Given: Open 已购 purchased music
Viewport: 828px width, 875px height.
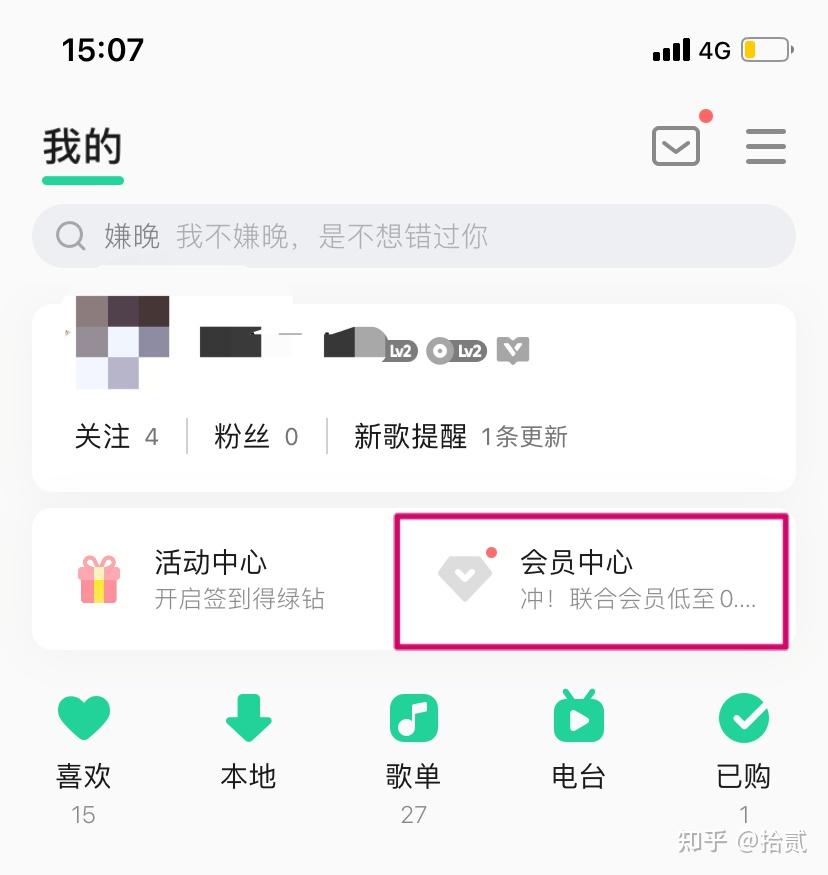Looking at the screenshot, I should [744, 742].
